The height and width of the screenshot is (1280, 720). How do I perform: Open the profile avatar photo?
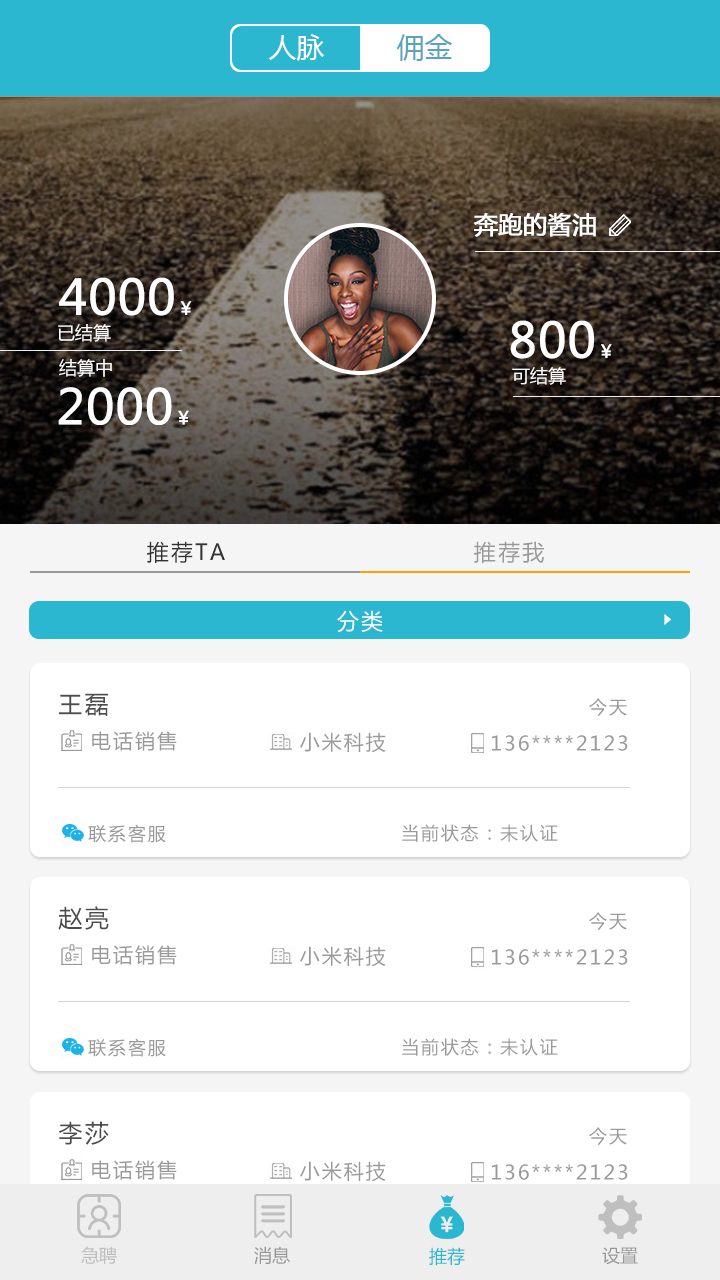[360, 299]
